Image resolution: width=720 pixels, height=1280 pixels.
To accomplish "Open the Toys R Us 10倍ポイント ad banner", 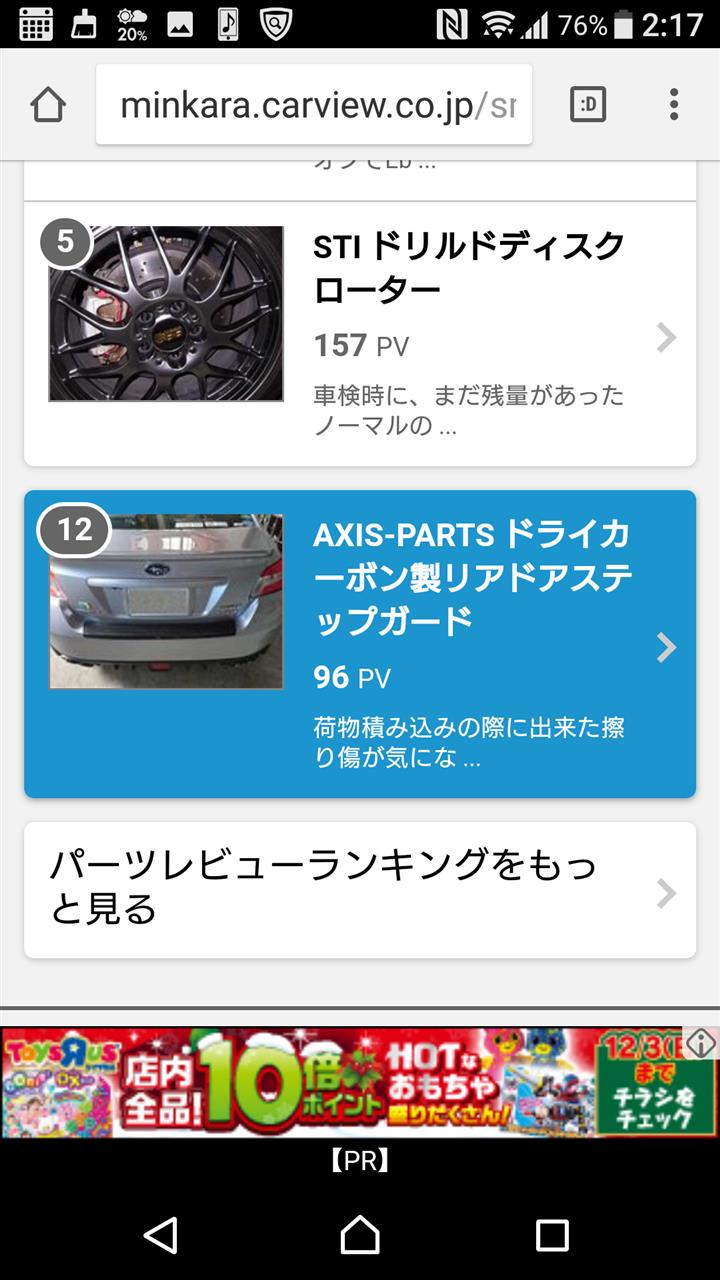I will tap(340, 1083).
